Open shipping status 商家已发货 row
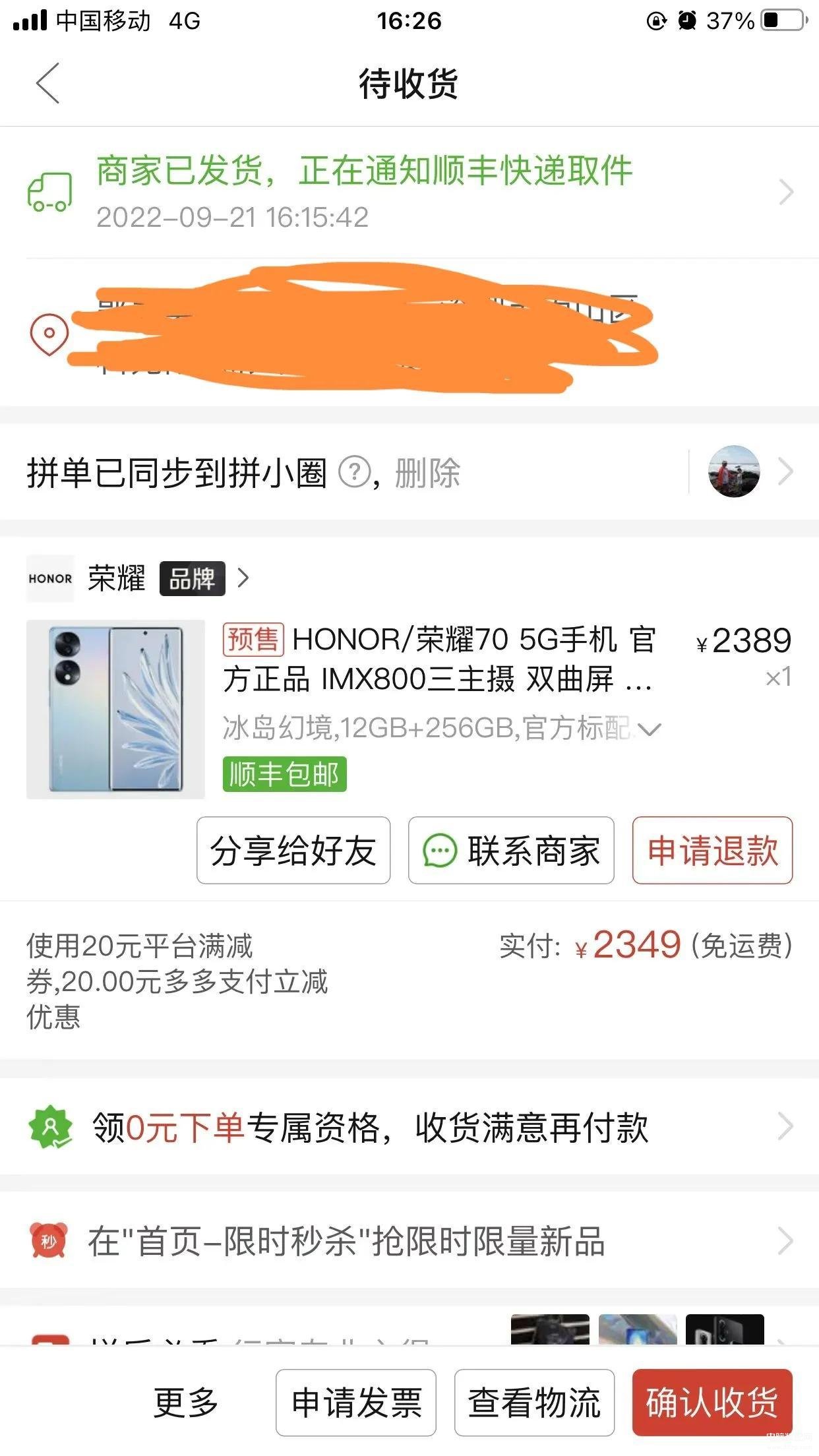819x1456 pixels. pyautogui.click(x=409, y=191)
